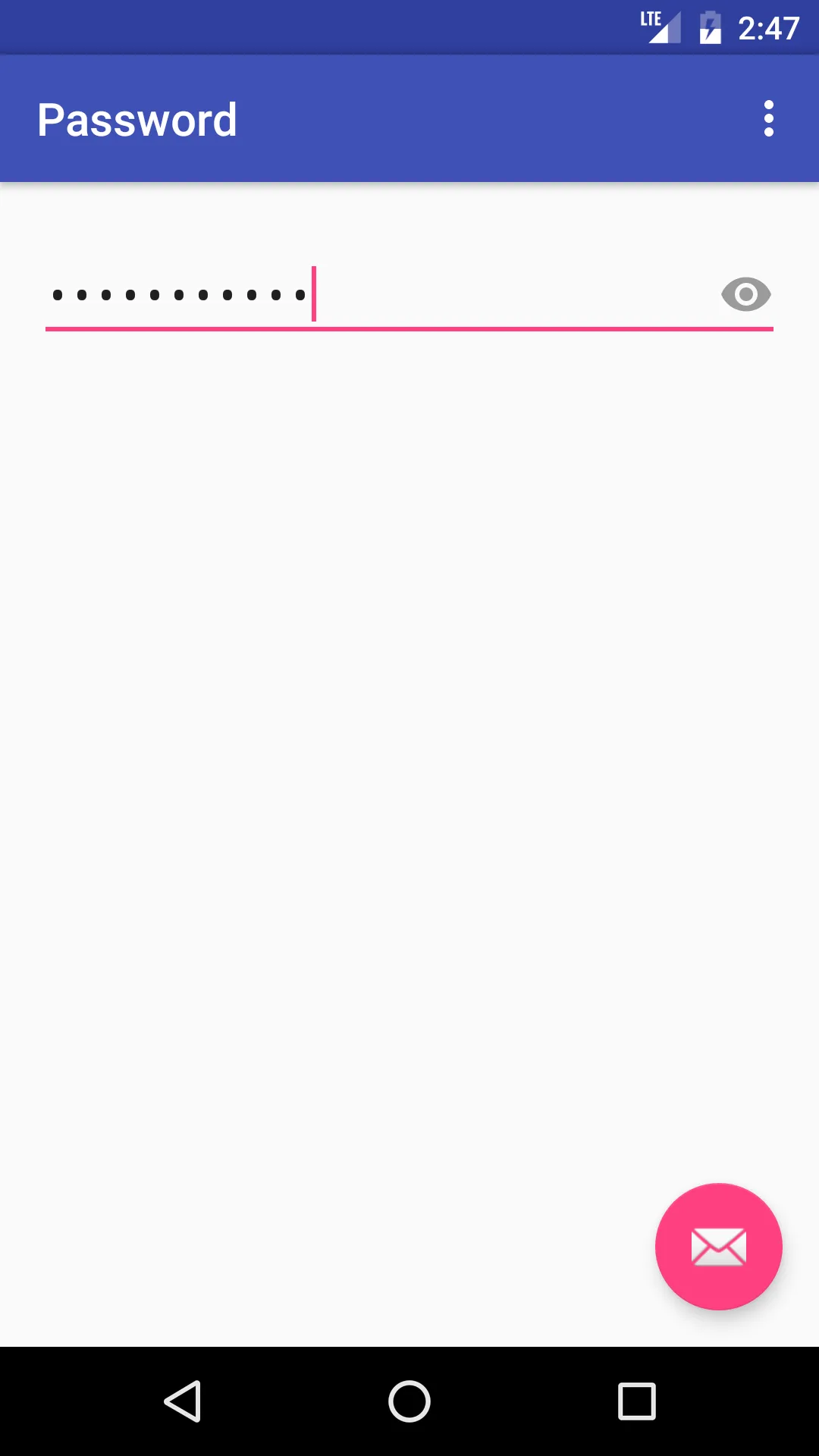Show the hidden password with eye icon
This screenshot has height=1456, width=819.
(745, 294)
